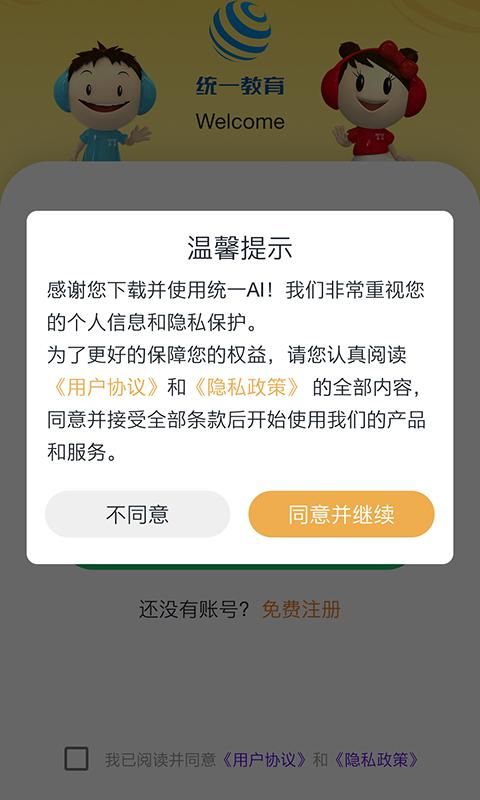Image resolution: width=480 pixels, height=800 pixels.
Task: Open 《隐私政策》 link in the dialog
Action: pyautogui.click(x=247, y=388)
